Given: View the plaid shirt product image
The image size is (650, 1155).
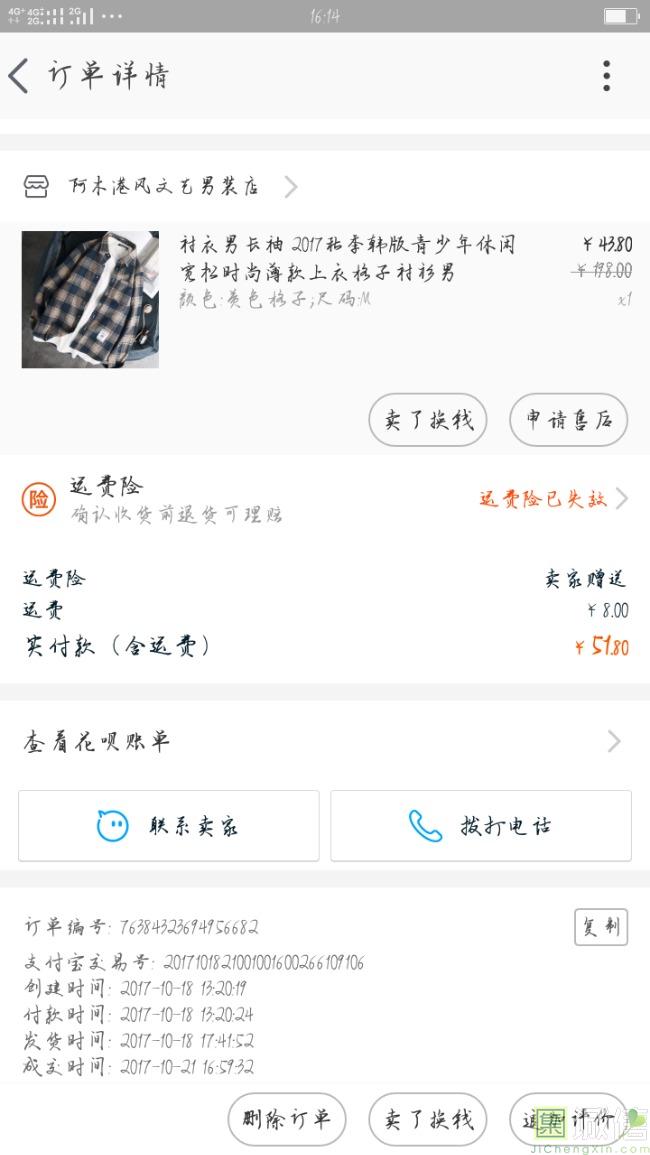Looking at the screenshot, I should coord(90,299).
